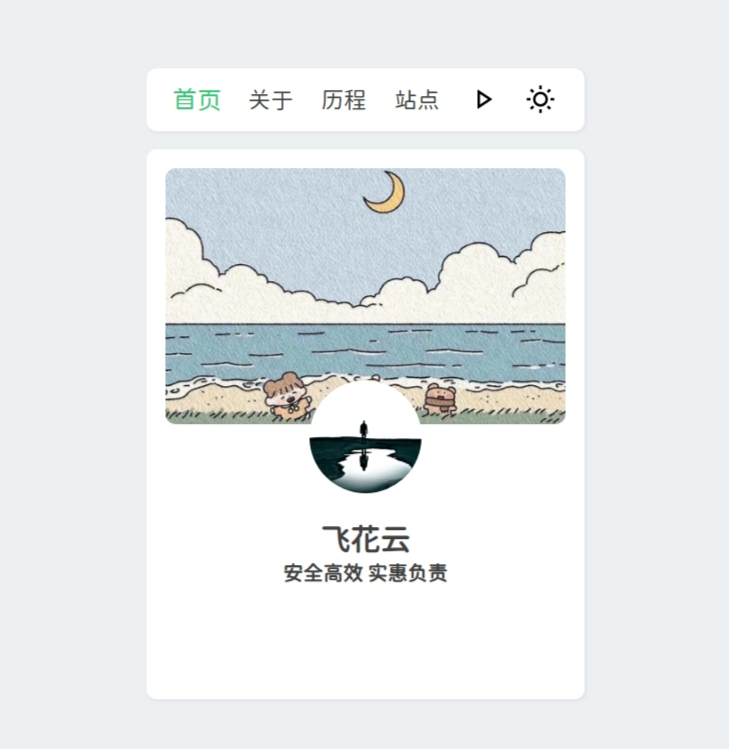Select the 站点 tab
Viewport: 729px width, 749px height.
coord(417,100)
